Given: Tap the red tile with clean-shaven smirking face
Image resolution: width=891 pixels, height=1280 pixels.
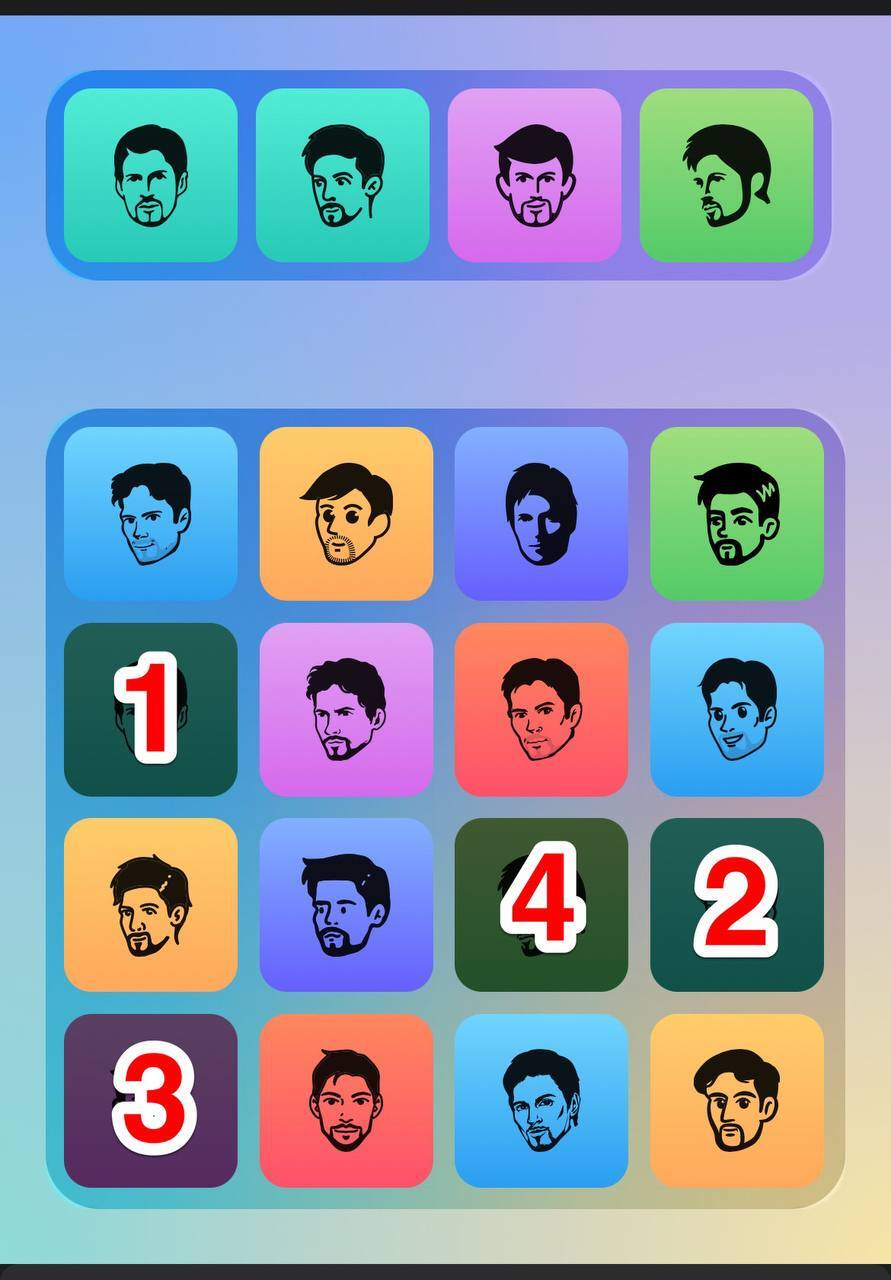Looking at the screenshot, I should 541,709.
